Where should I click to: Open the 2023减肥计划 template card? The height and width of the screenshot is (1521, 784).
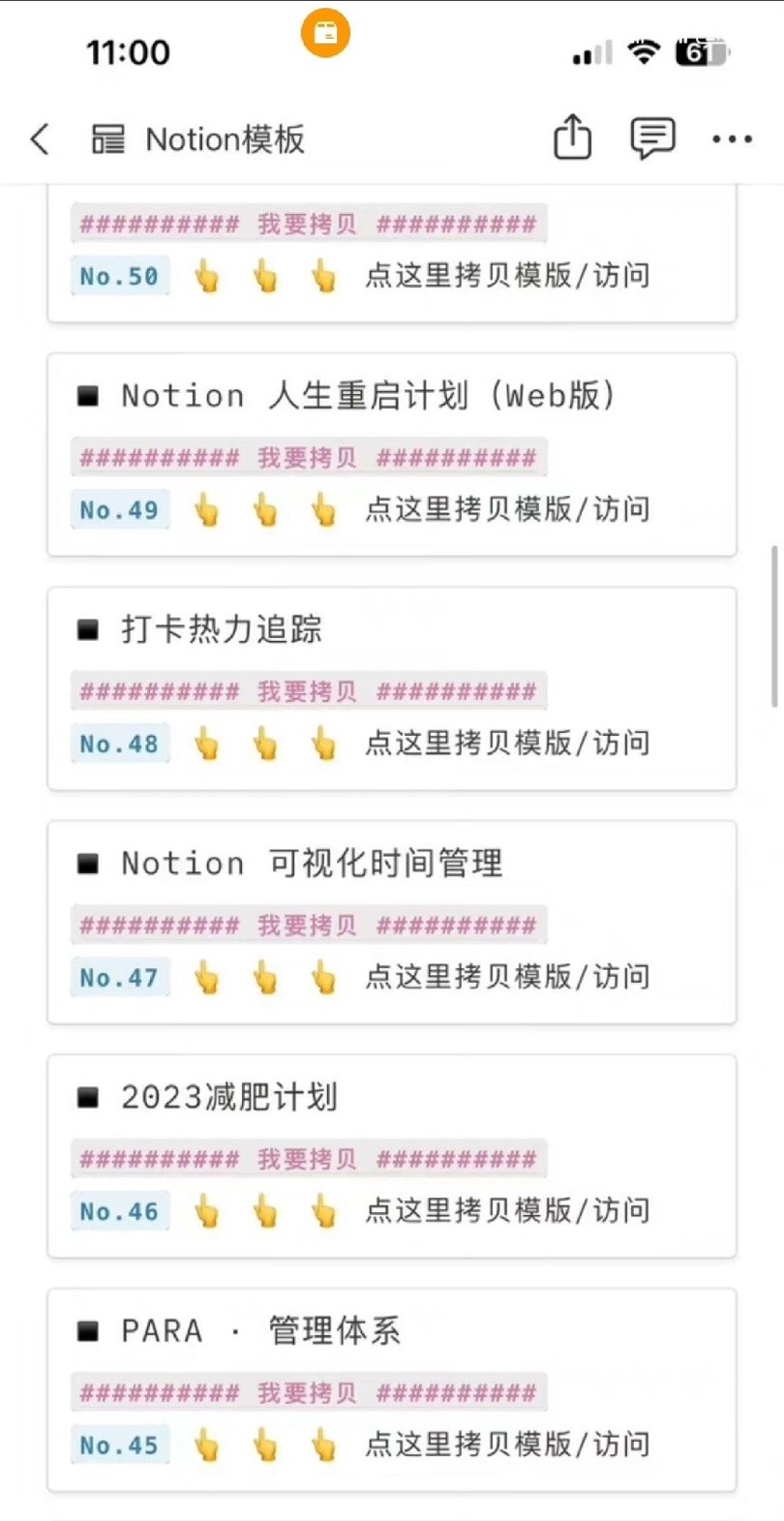coord(229,1098)
